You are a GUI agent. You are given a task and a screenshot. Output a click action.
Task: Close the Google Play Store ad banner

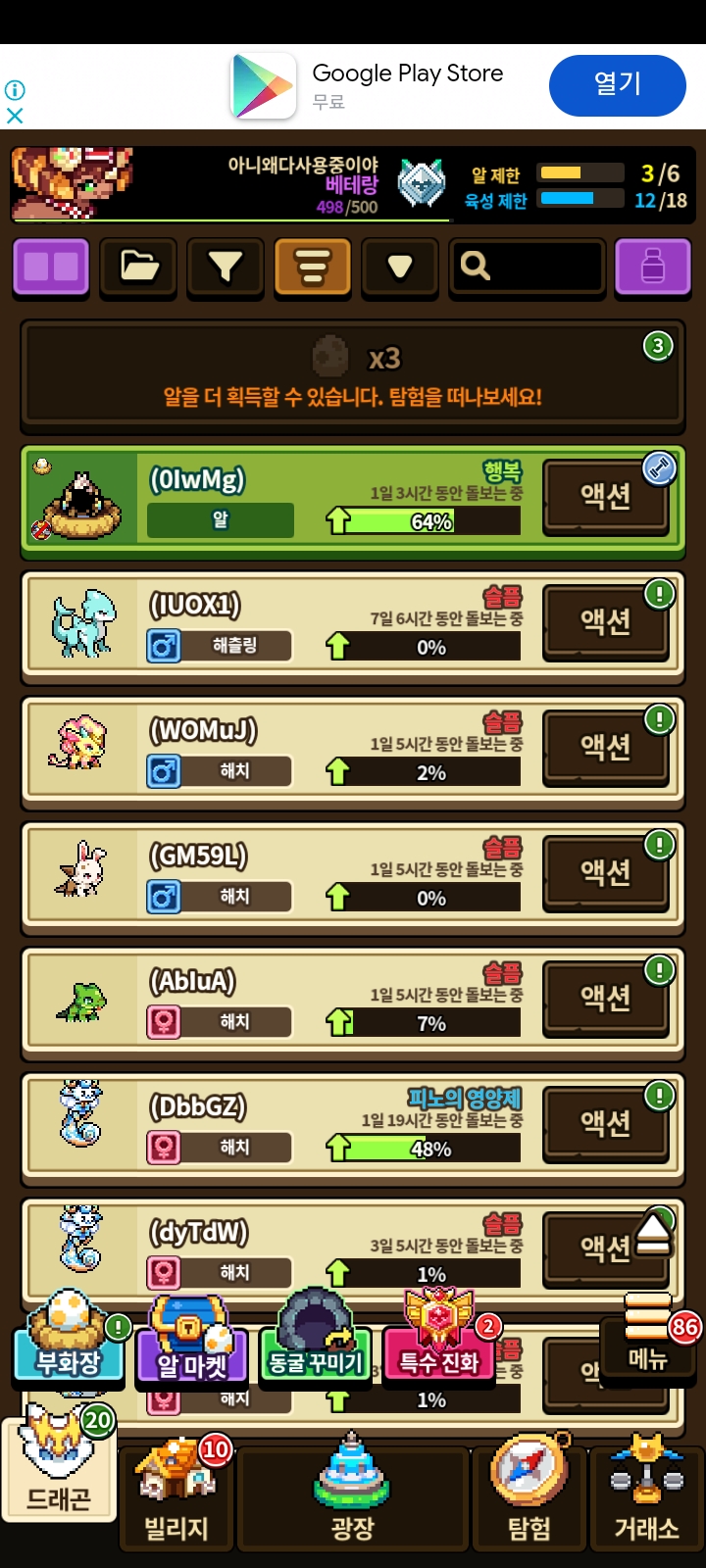click(x=15, y=116)
